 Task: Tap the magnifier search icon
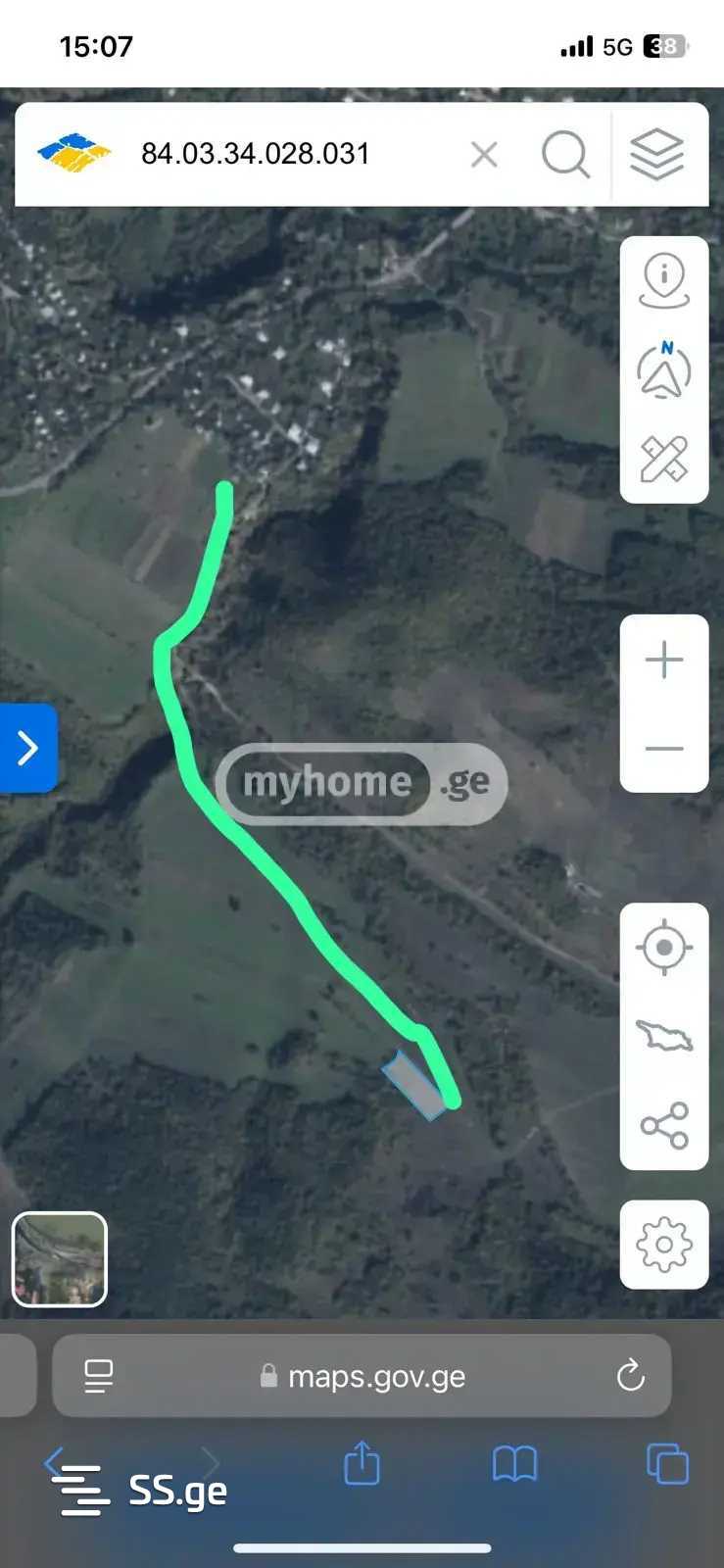tap(565, 154)
